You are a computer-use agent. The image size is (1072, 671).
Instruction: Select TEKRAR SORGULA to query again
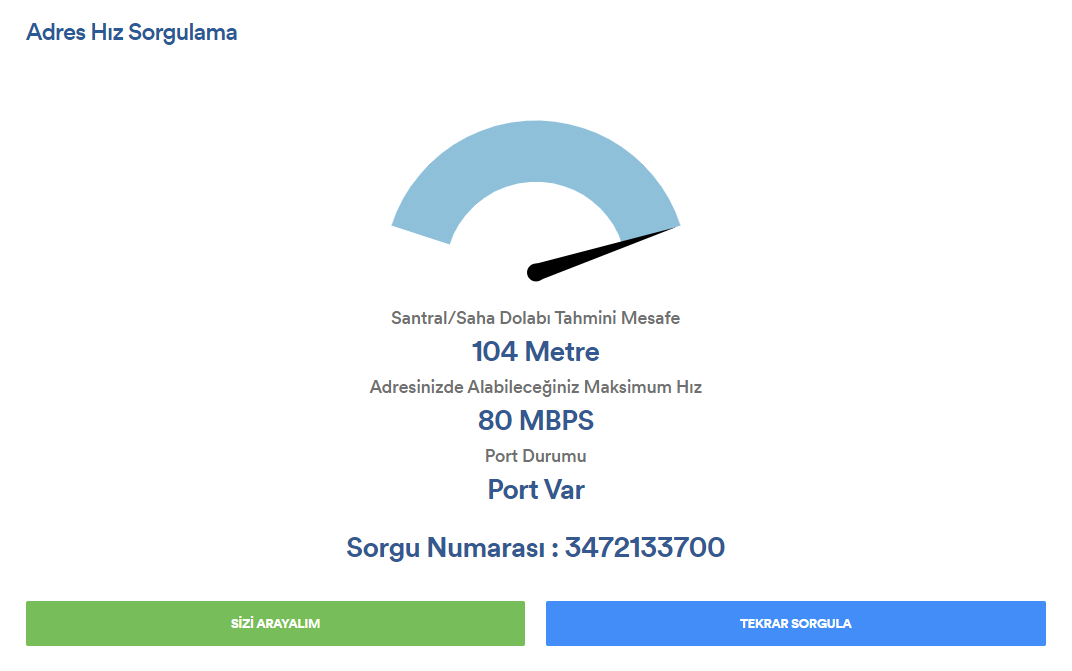[x=795, y=623]
